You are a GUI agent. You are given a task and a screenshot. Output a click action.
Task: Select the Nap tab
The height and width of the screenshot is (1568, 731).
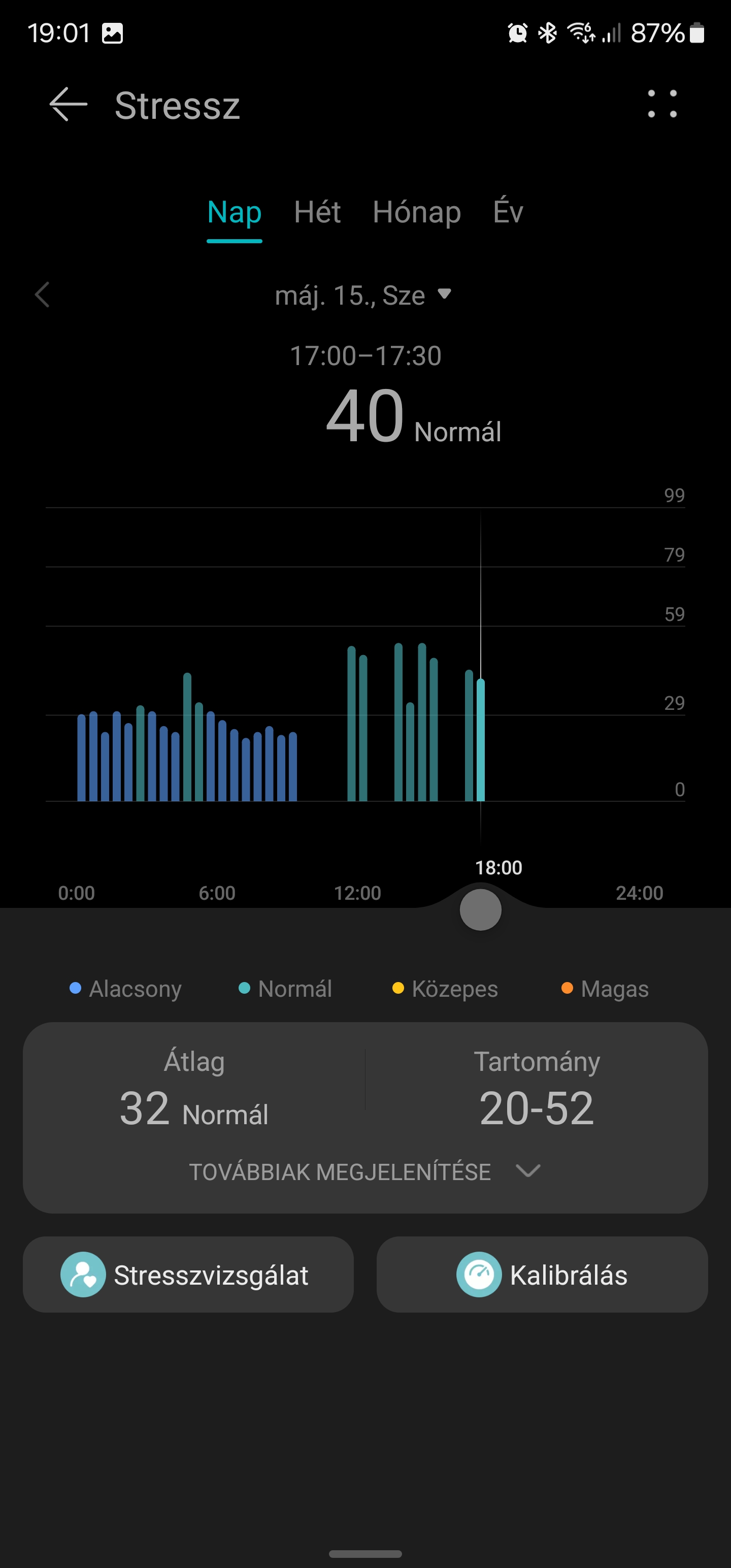pyautogui.click(x=235, y=213)
